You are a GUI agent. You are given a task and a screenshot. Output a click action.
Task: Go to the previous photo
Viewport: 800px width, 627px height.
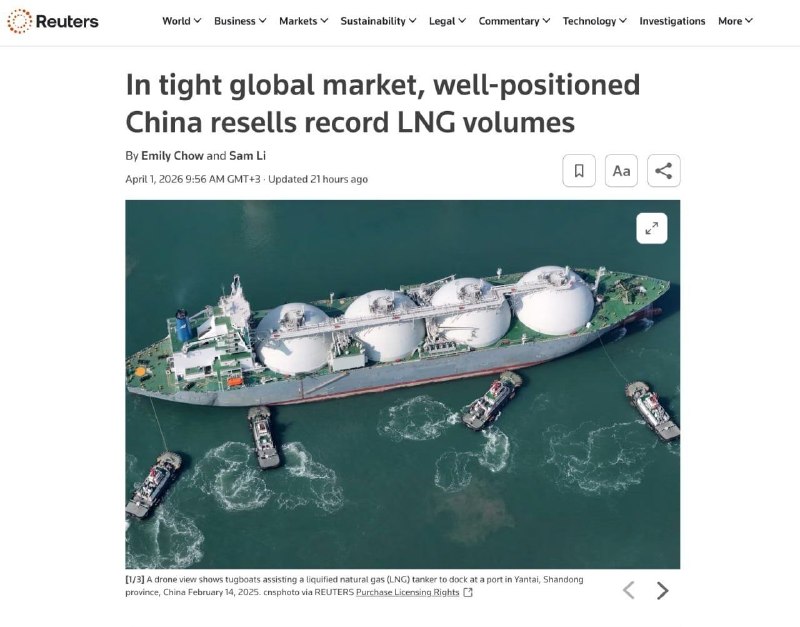pyautogui.click(x=628, y=590)
